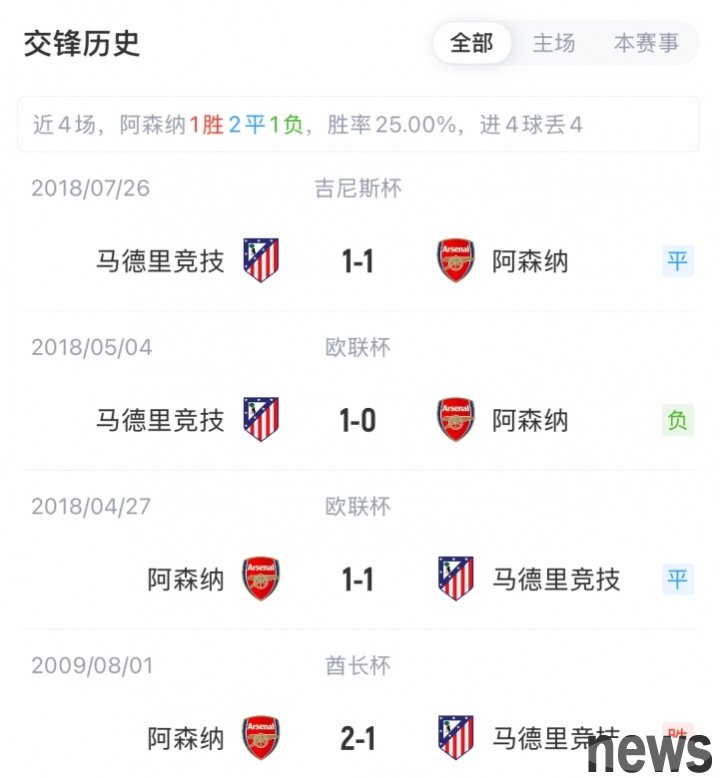The width and height of the screenshot is (720, 778).
Task: Open the 2018/05/04 欧联杯 match
Action: coord(358,420)
